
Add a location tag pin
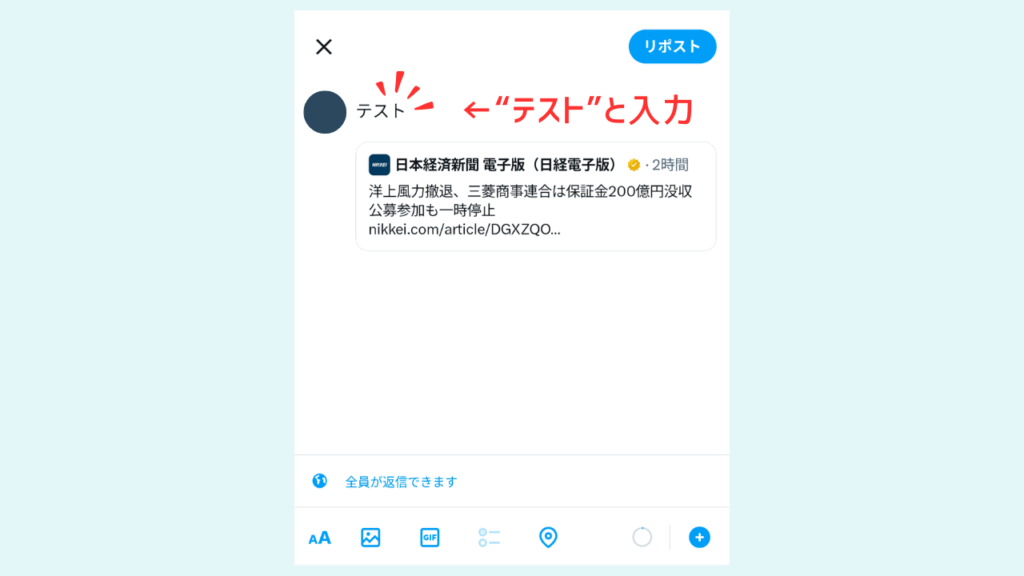[x=548, y=537]
